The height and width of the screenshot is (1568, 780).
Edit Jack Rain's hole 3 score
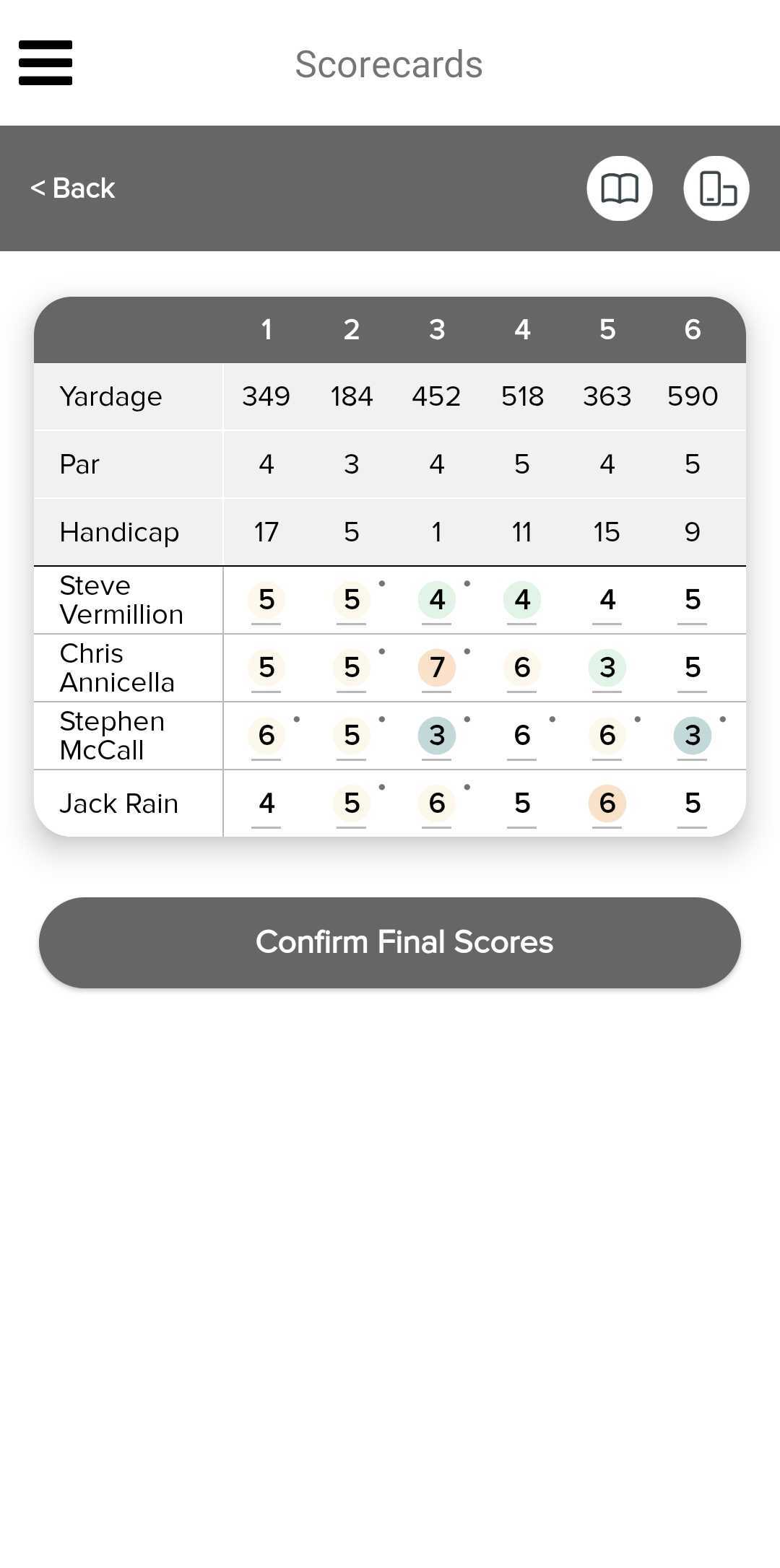pyautogui.click(x=437, y=803)
